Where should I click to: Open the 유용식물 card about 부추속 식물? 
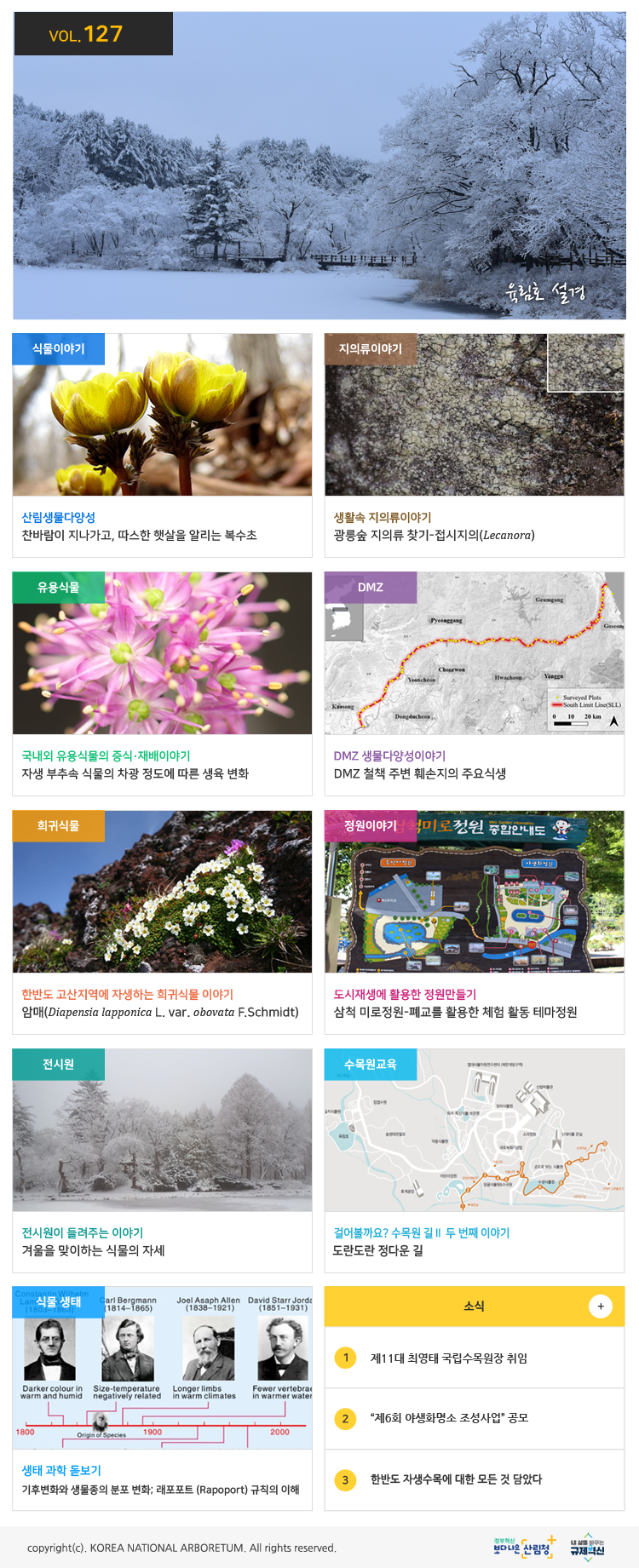tap(162, 683)
